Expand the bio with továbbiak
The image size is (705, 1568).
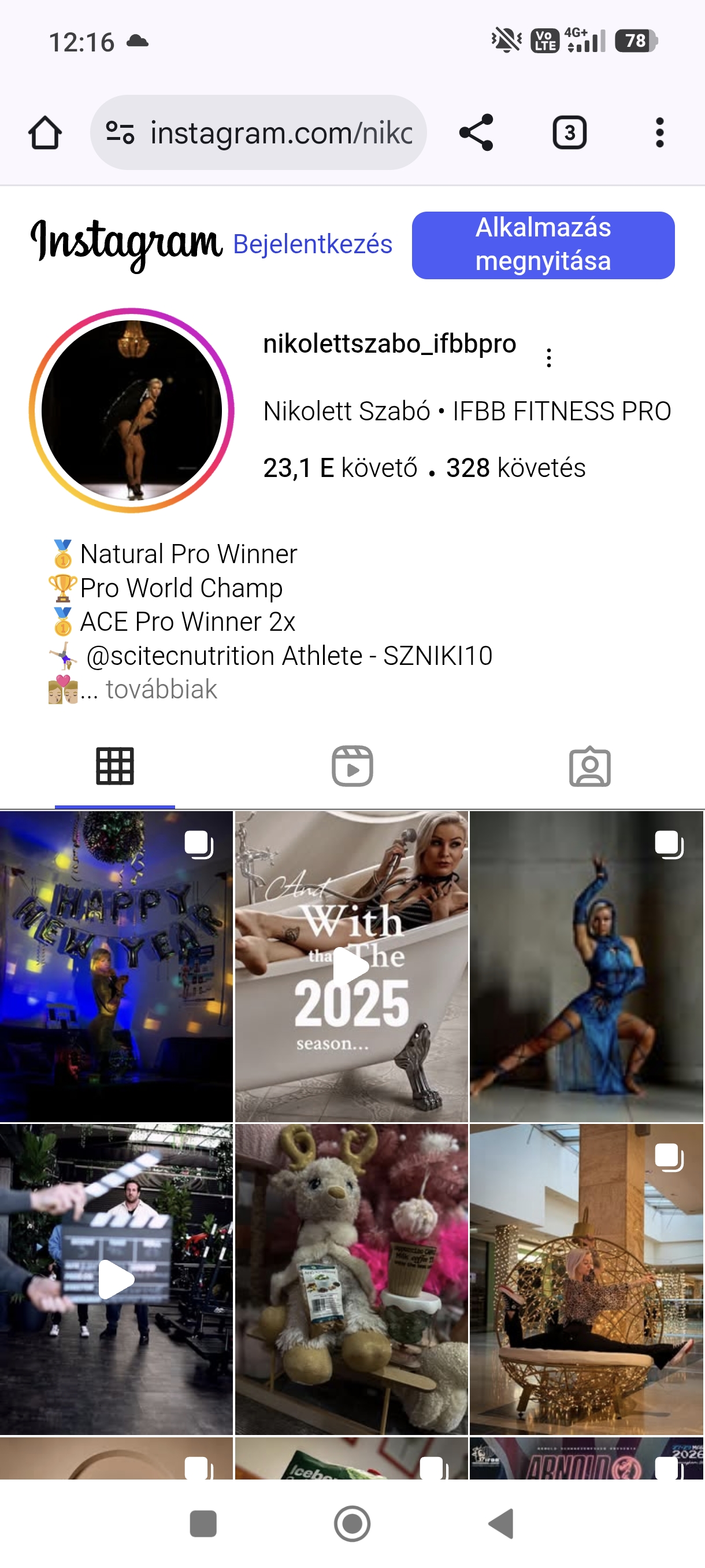pyautogui.click(x=161, y=690)
